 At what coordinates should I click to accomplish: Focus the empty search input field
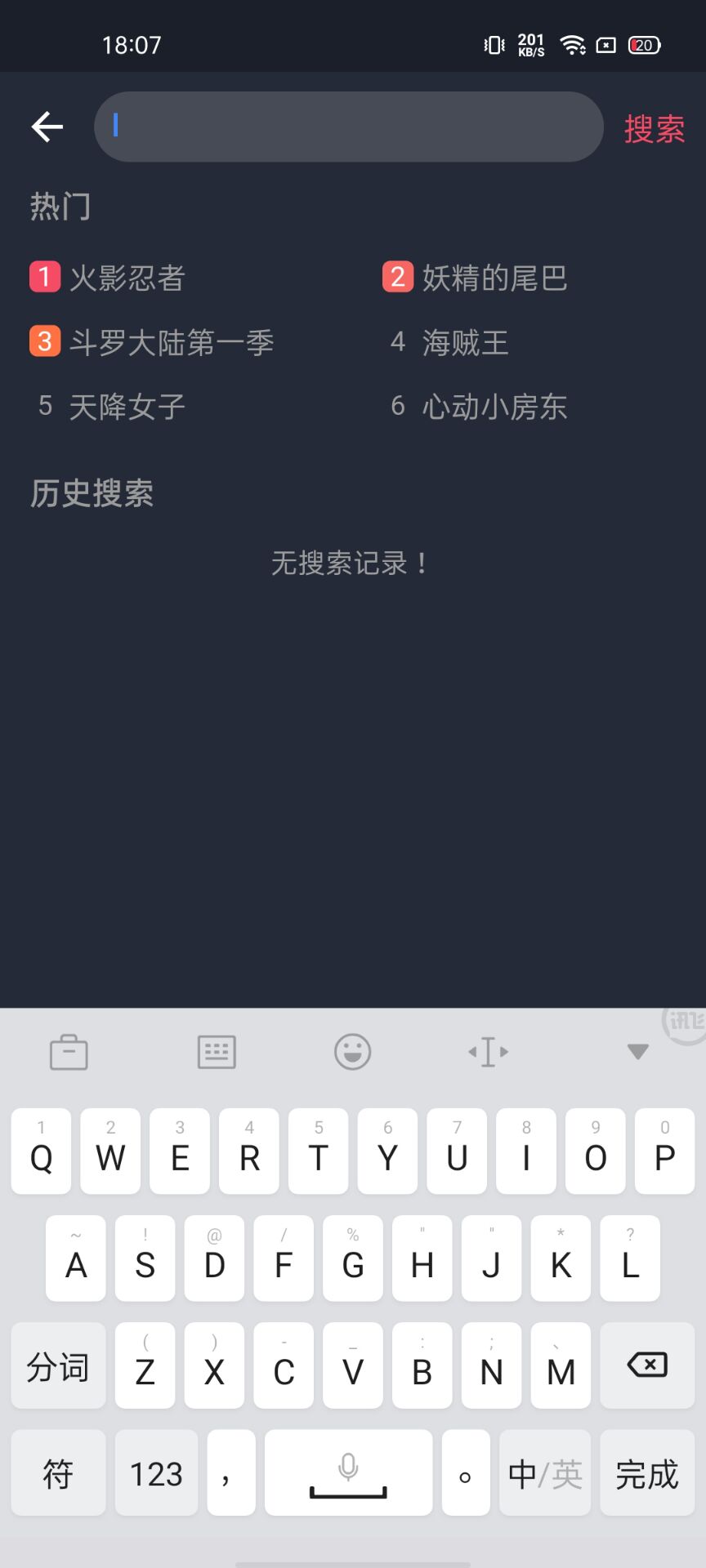pos(349,127)
